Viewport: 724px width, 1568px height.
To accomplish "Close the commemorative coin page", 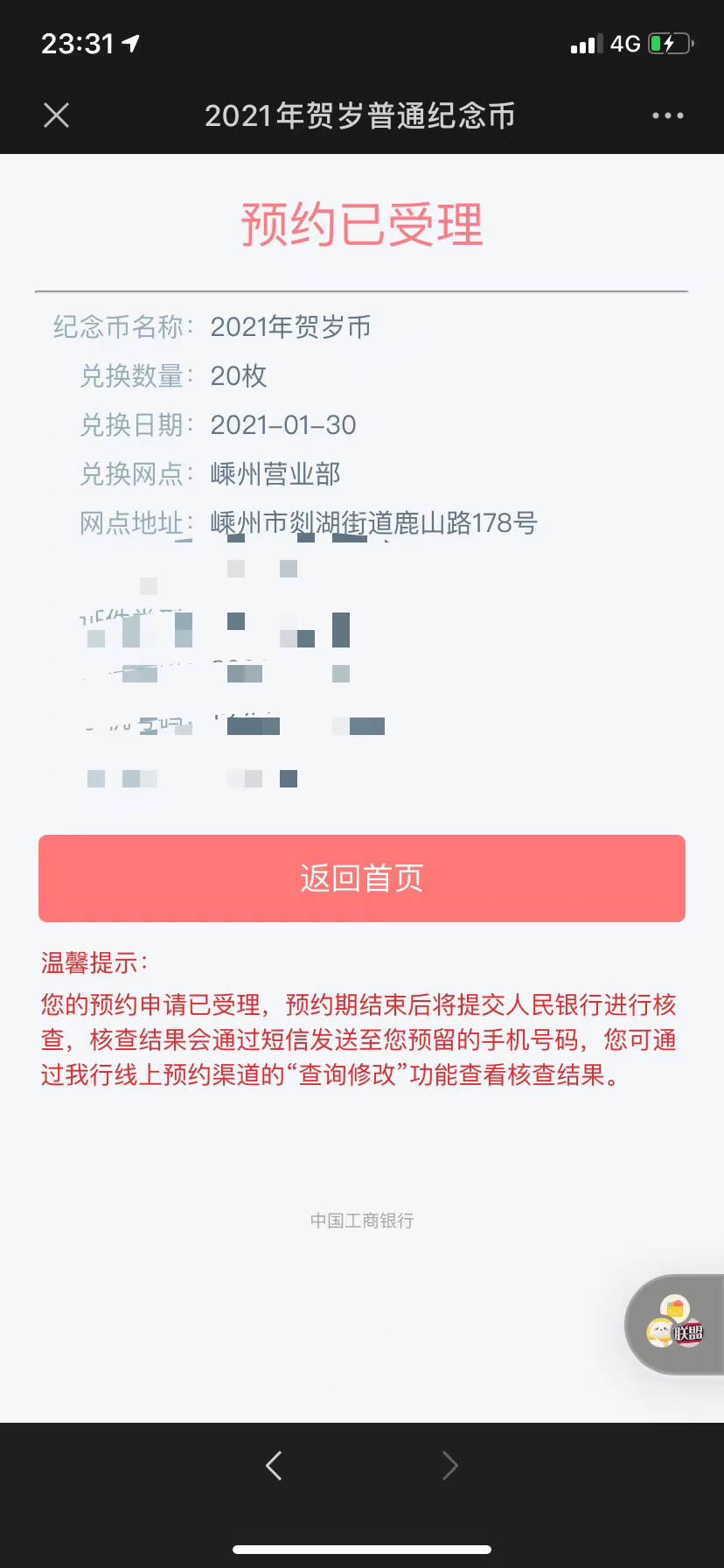I will pyautogui.click(x=57, y=115).
